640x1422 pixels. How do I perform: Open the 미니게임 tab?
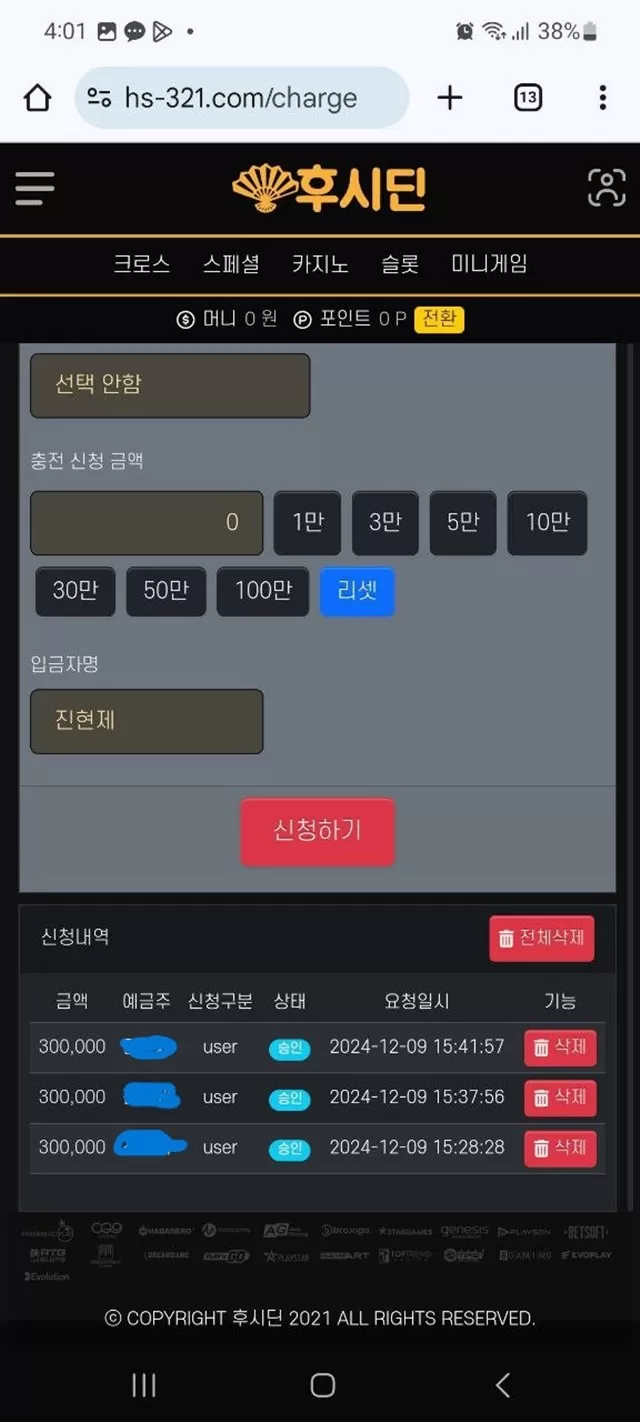pos(489,264)
